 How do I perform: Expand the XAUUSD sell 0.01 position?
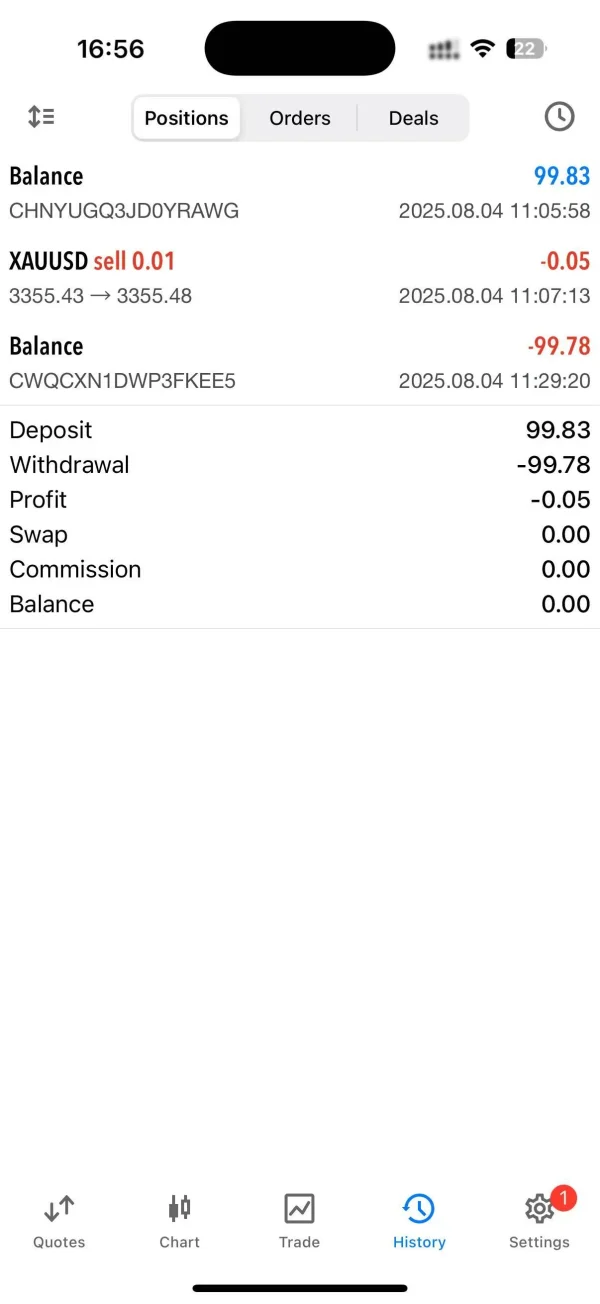tap(300, 278)
